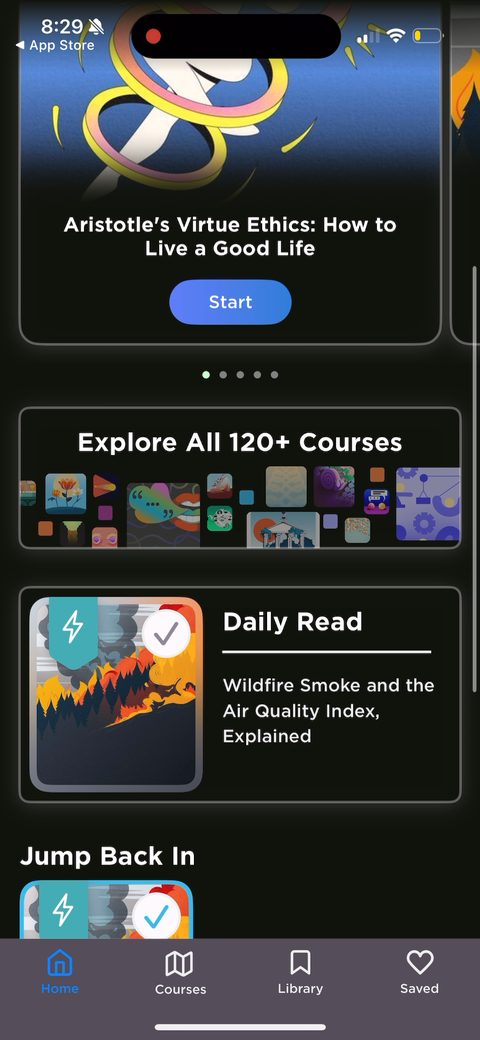Go to the Library tab
Image resolution: width=480 pixels, height=1040 pixels.
300,973
